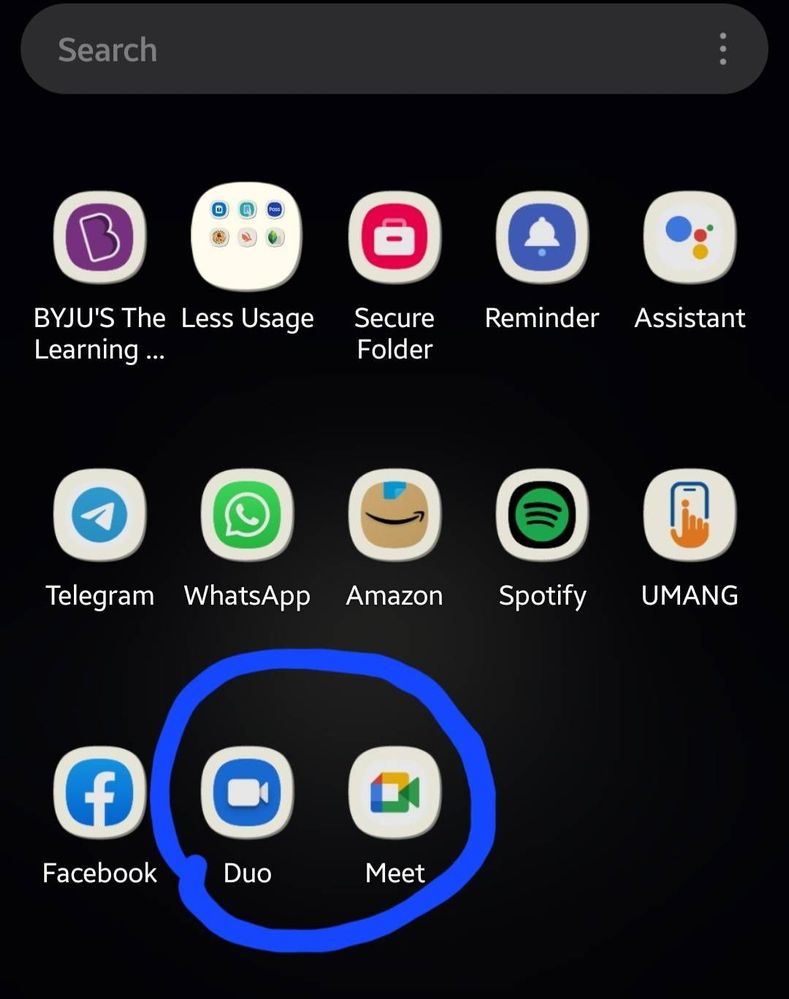Viewport: 789px width, 999px height.
Task: Open Google Assistant
Action: coord(690,236)
